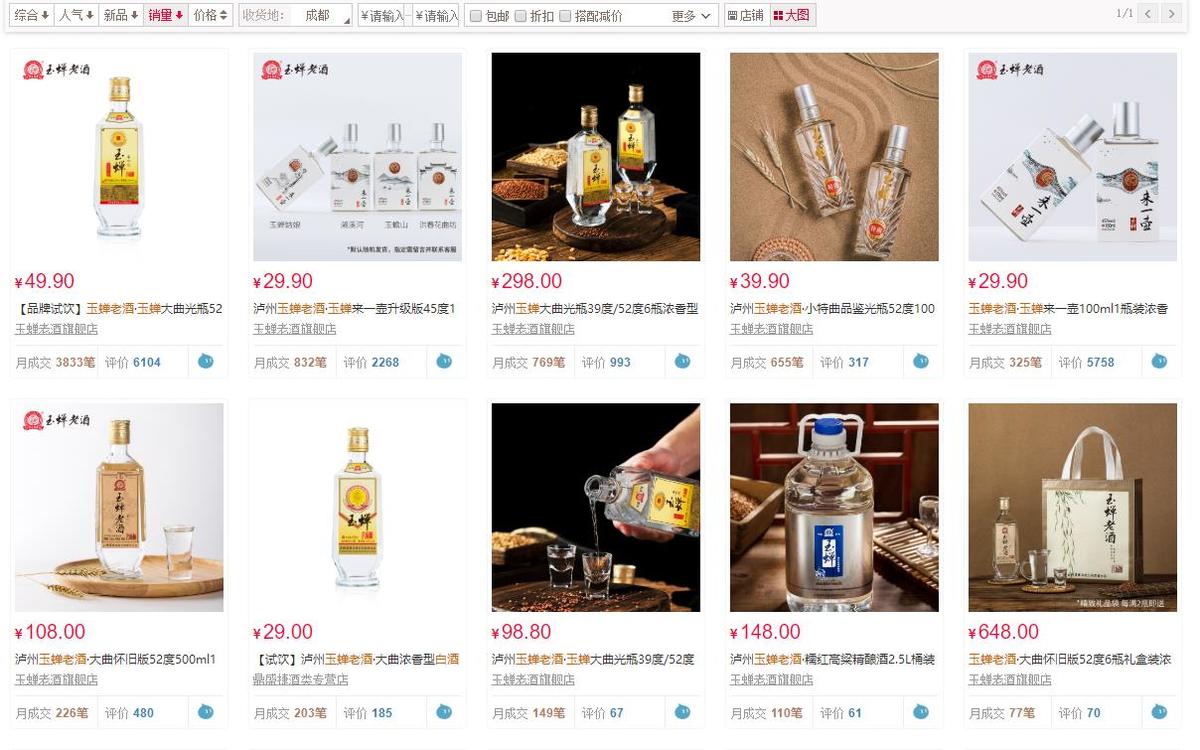Select the 销量 sort option
This screenshot has width=1200, height=750.
pos(165,15)
